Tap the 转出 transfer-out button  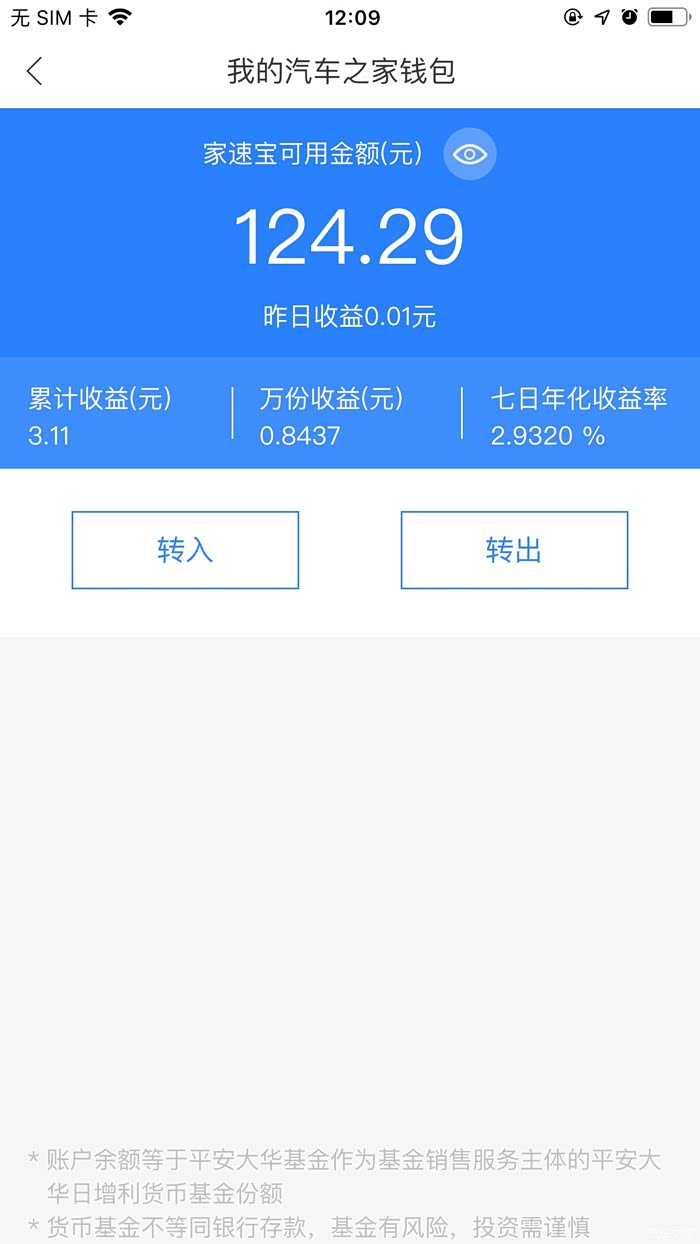click(x=514, y=550)
